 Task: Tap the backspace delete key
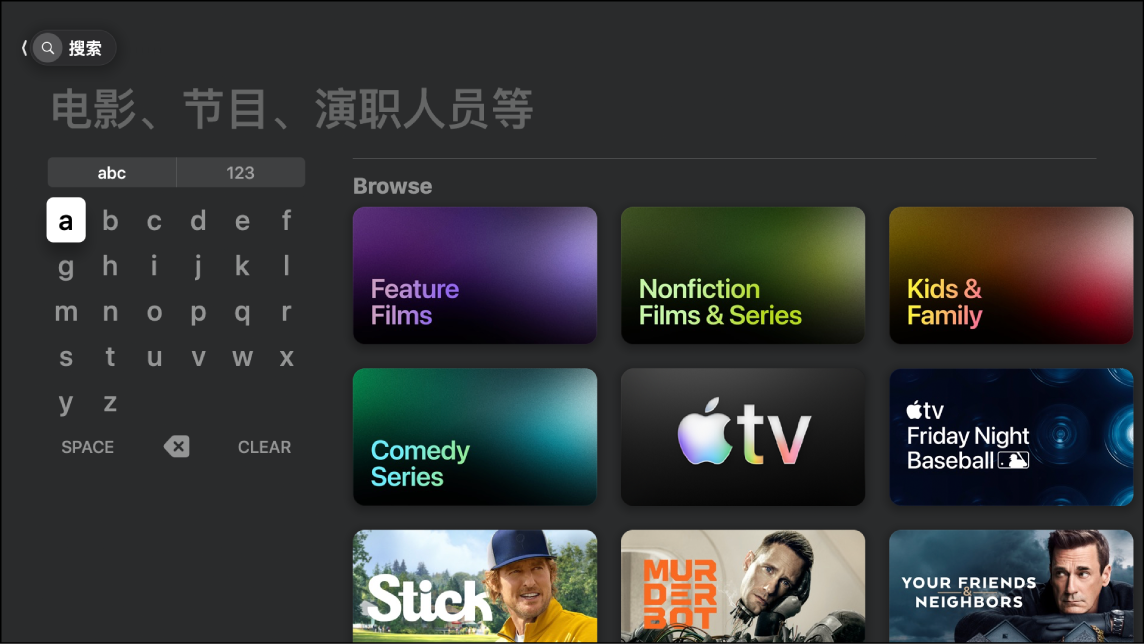click(x=176, y=447)
